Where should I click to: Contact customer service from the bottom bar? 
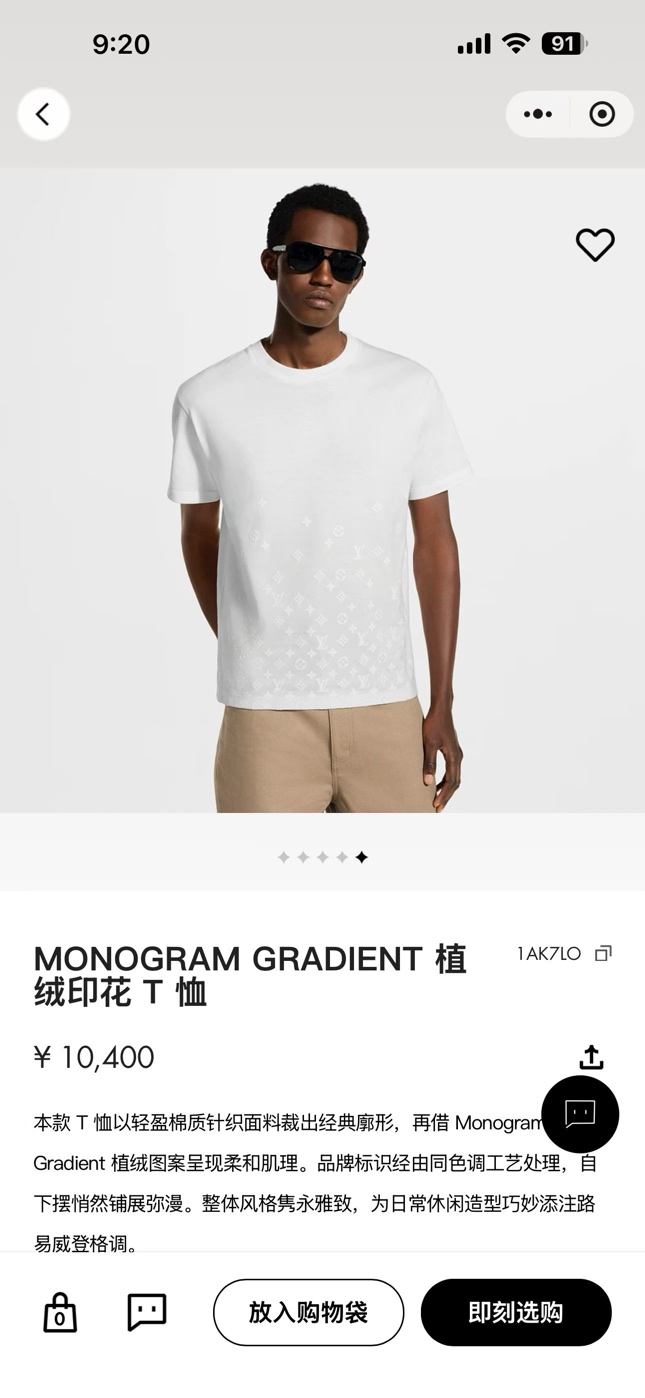pyautogui.click(x=147, y=1312)
